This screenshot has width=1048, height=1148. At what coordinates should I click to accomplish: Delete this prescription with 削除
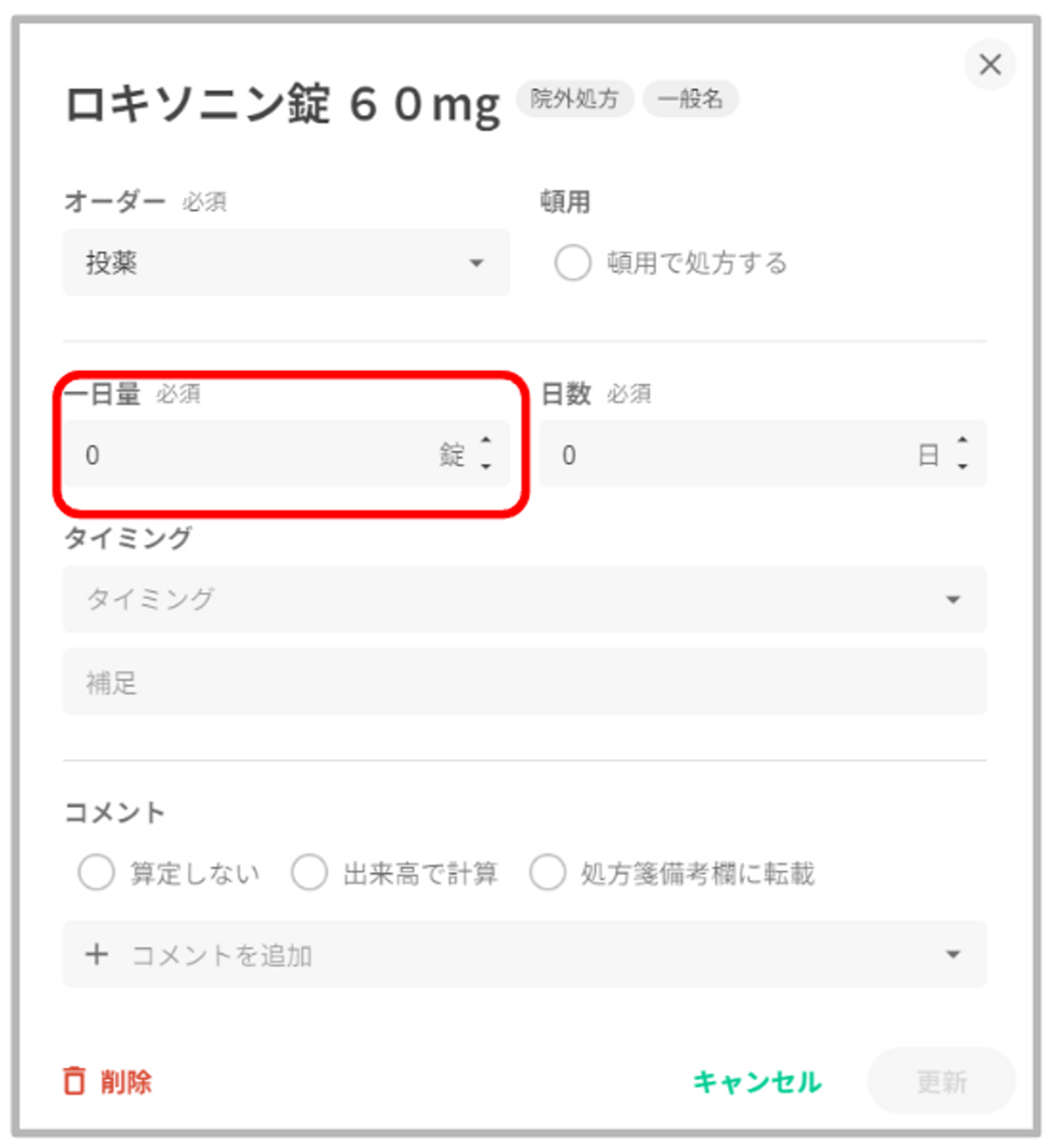tap(108, 1082)
